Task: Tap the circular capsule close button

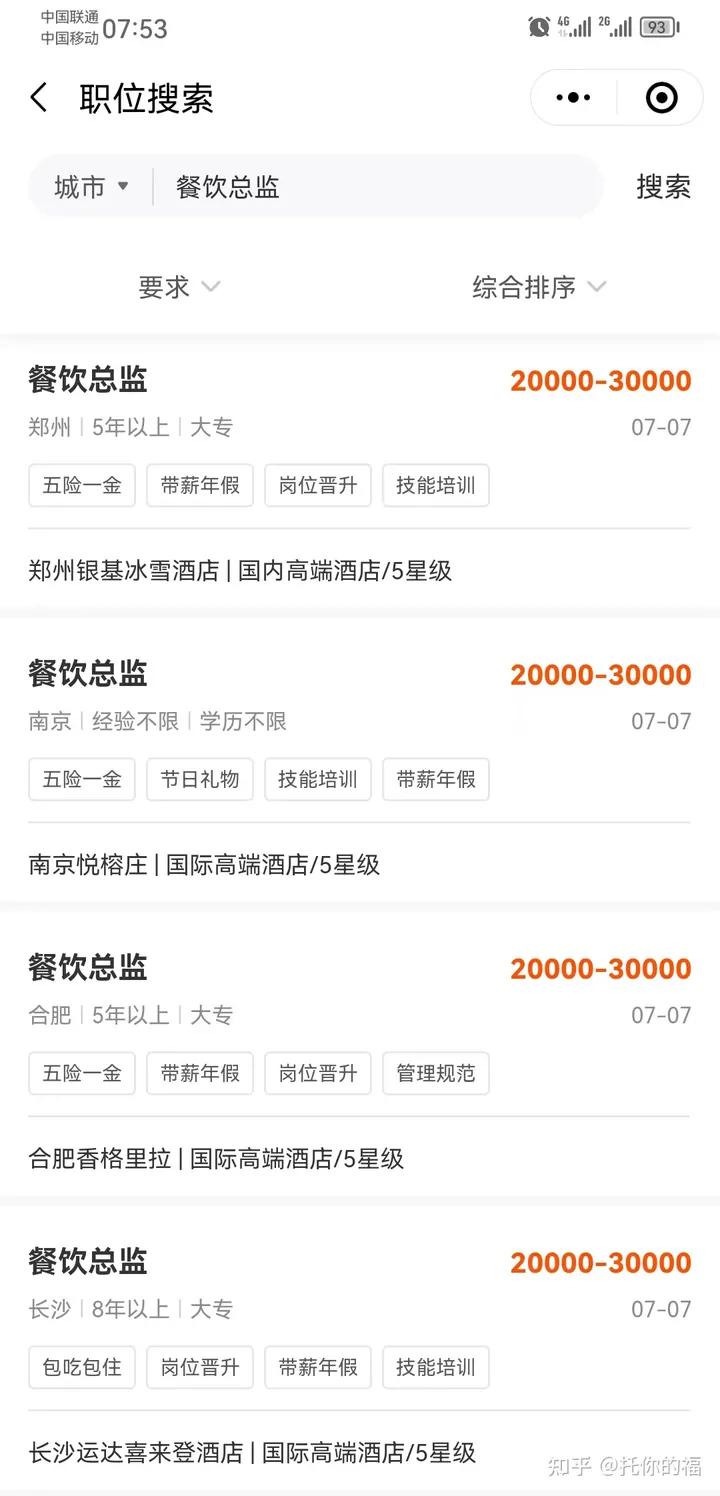Action: [x=662, y=97]
